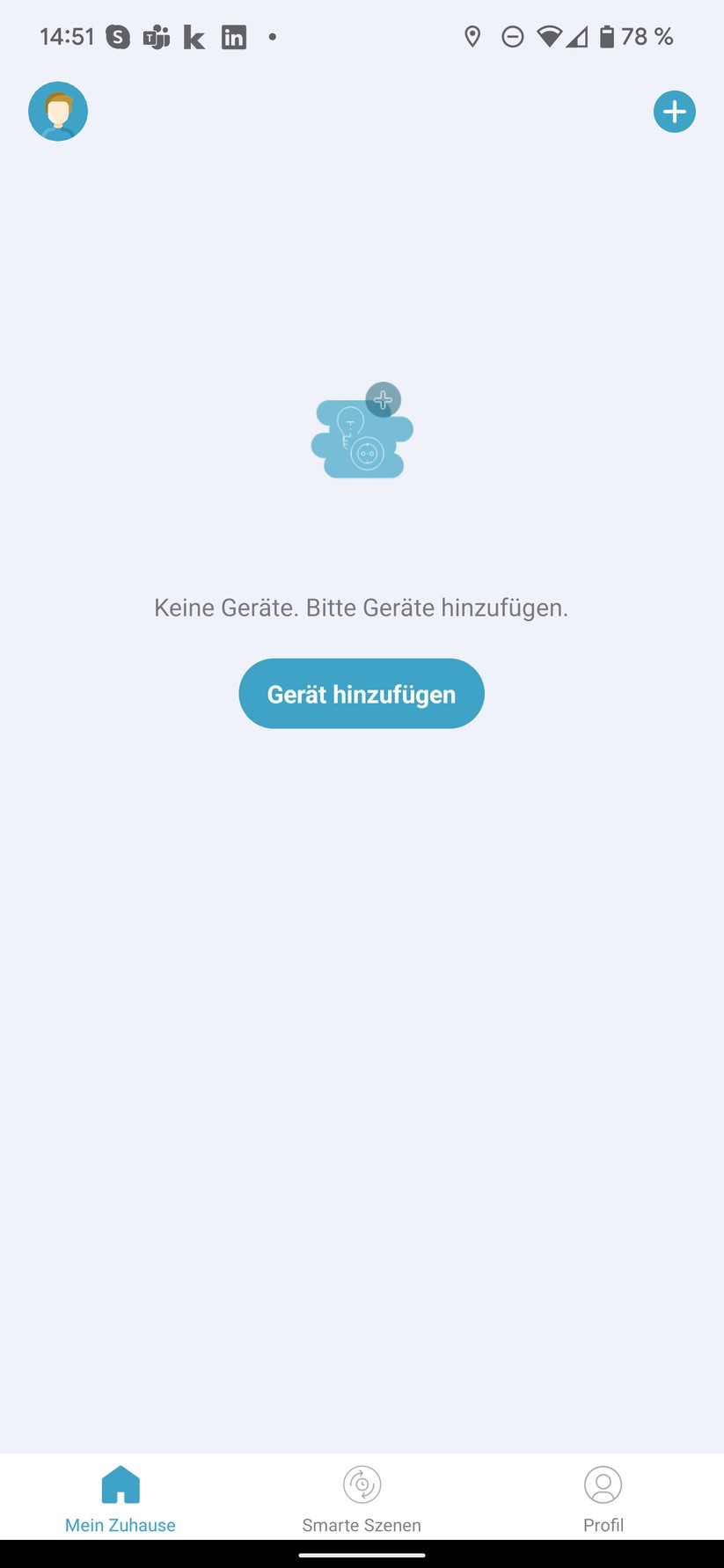Screen dimensions: 724x1568
Task: Select the house icon for Mein Zuhause
Action: coord(120,1486)
